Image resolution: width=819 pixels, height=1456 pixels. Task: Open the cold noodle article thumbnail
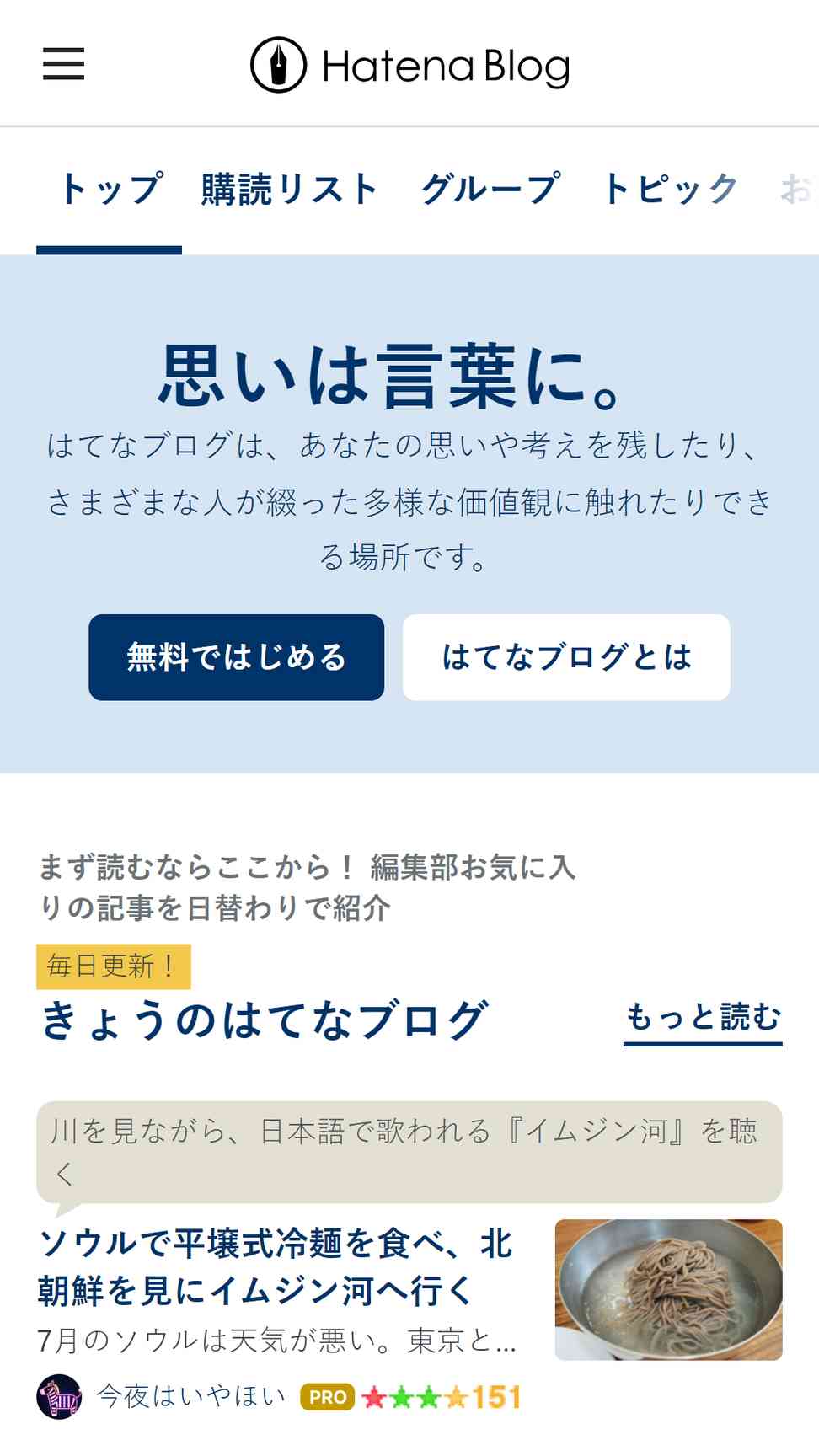point(668,1289)
